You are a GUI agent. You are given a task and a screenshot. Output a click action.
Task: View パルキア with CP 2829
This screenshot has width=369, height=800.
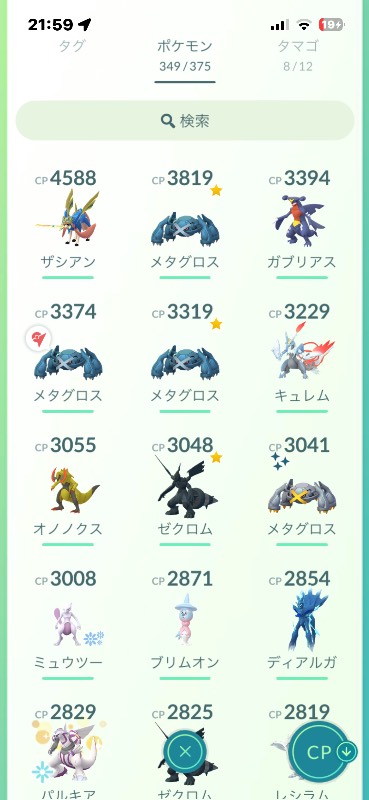click(68, 751)
